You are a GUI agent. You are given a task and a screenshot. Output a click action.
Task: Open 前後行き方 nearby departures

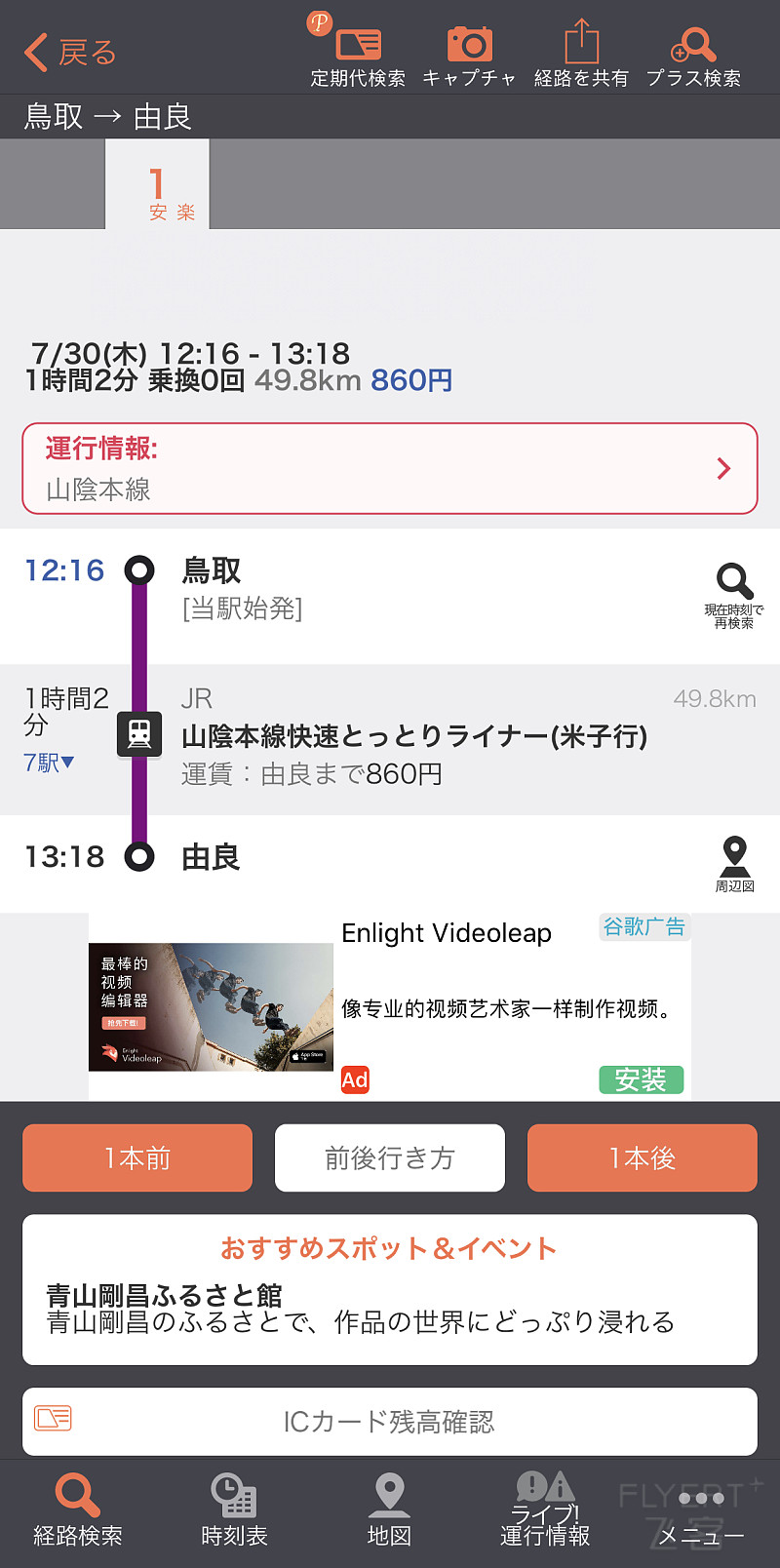tap(390, 1157)
